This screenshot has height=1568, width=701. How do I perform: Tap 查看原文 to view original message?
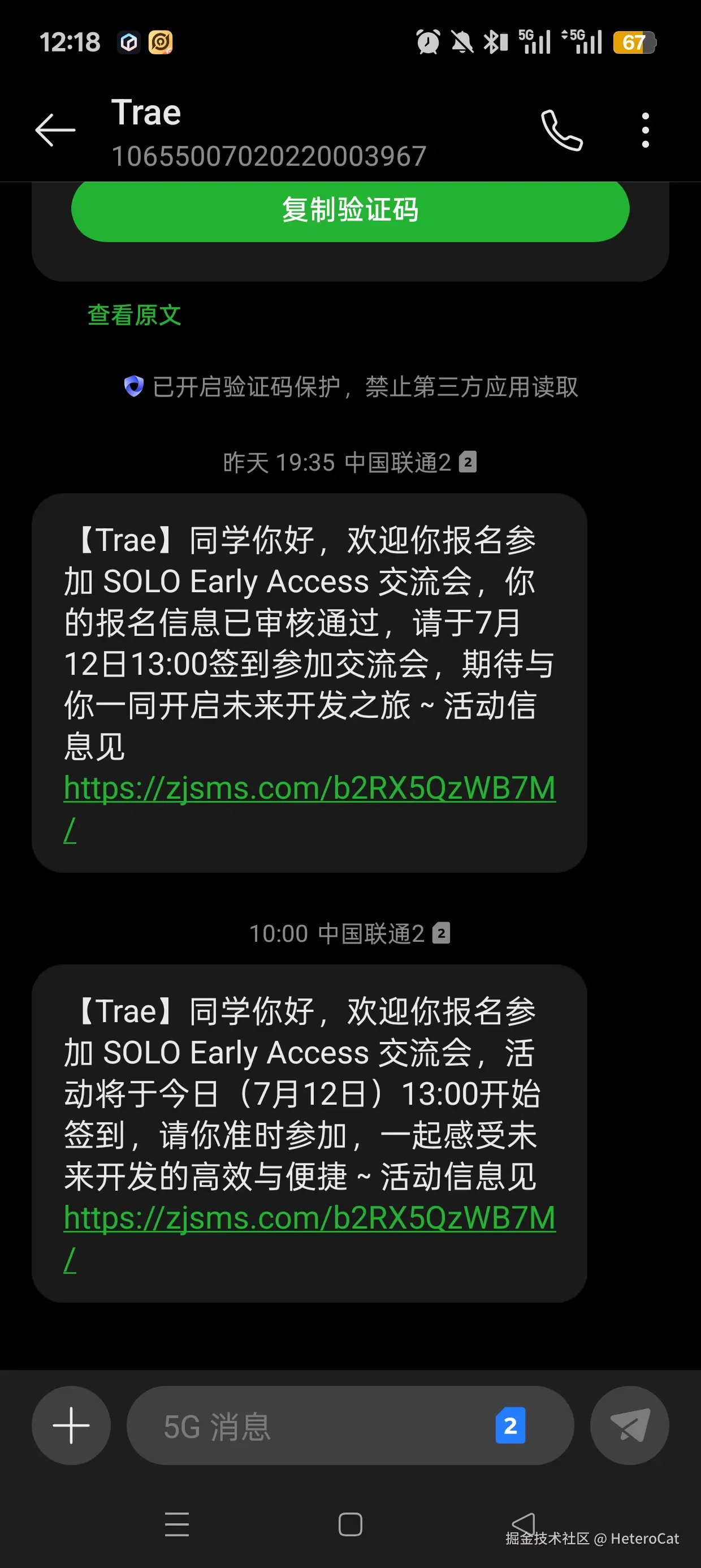click(x=135, y=315)
